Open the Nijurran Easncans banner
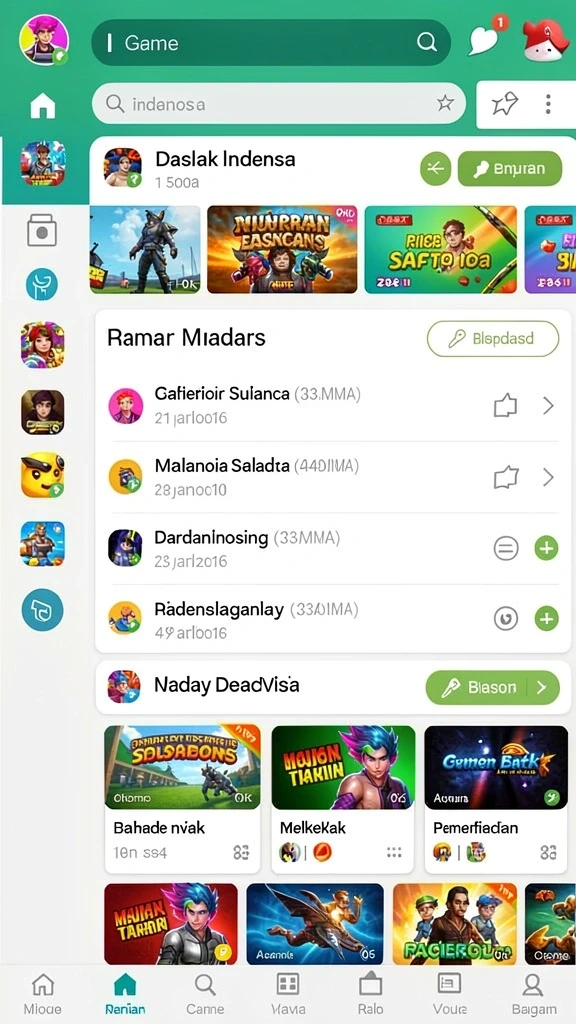Screen dimensions: 576x1024 [x=282, y=249]
